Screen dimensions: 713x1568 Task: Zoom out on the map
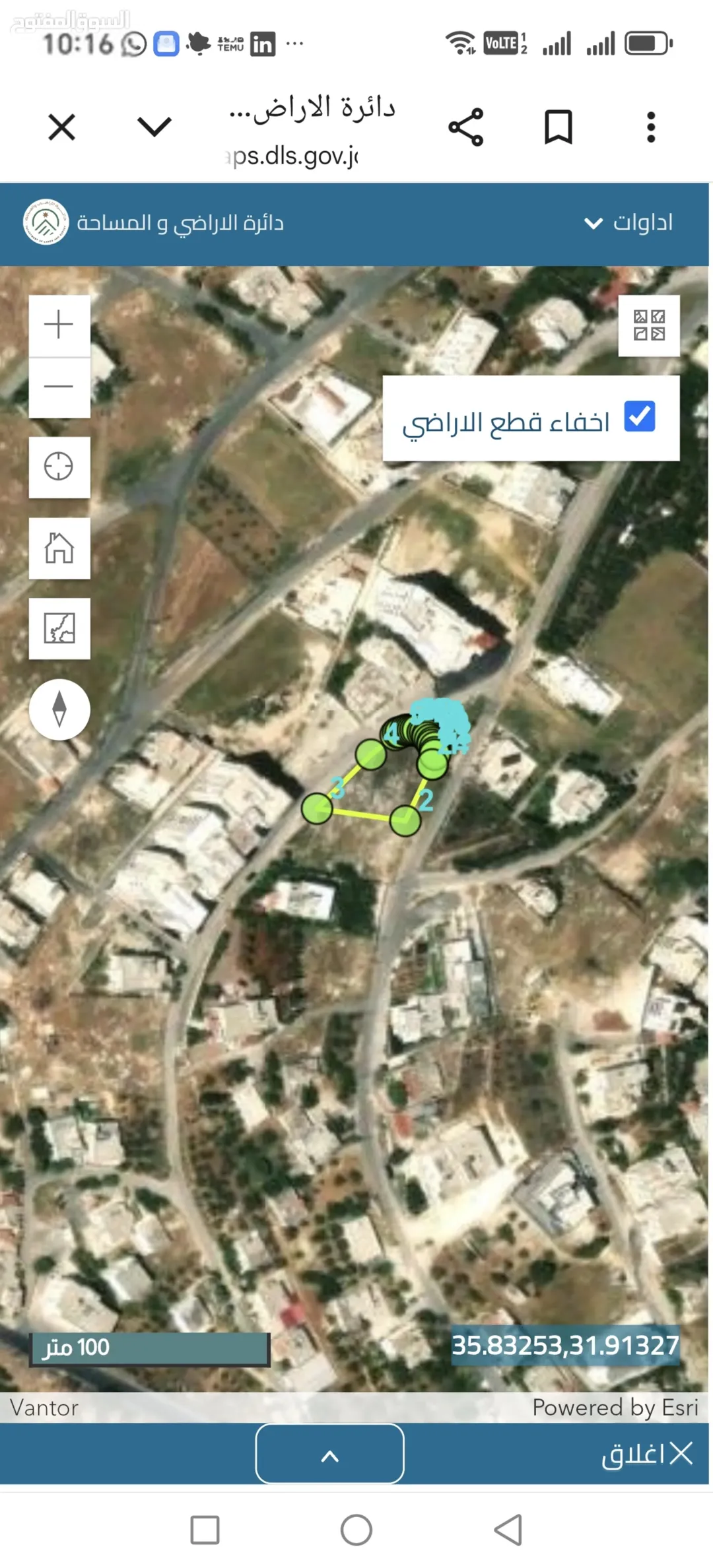tap(59, 387)
